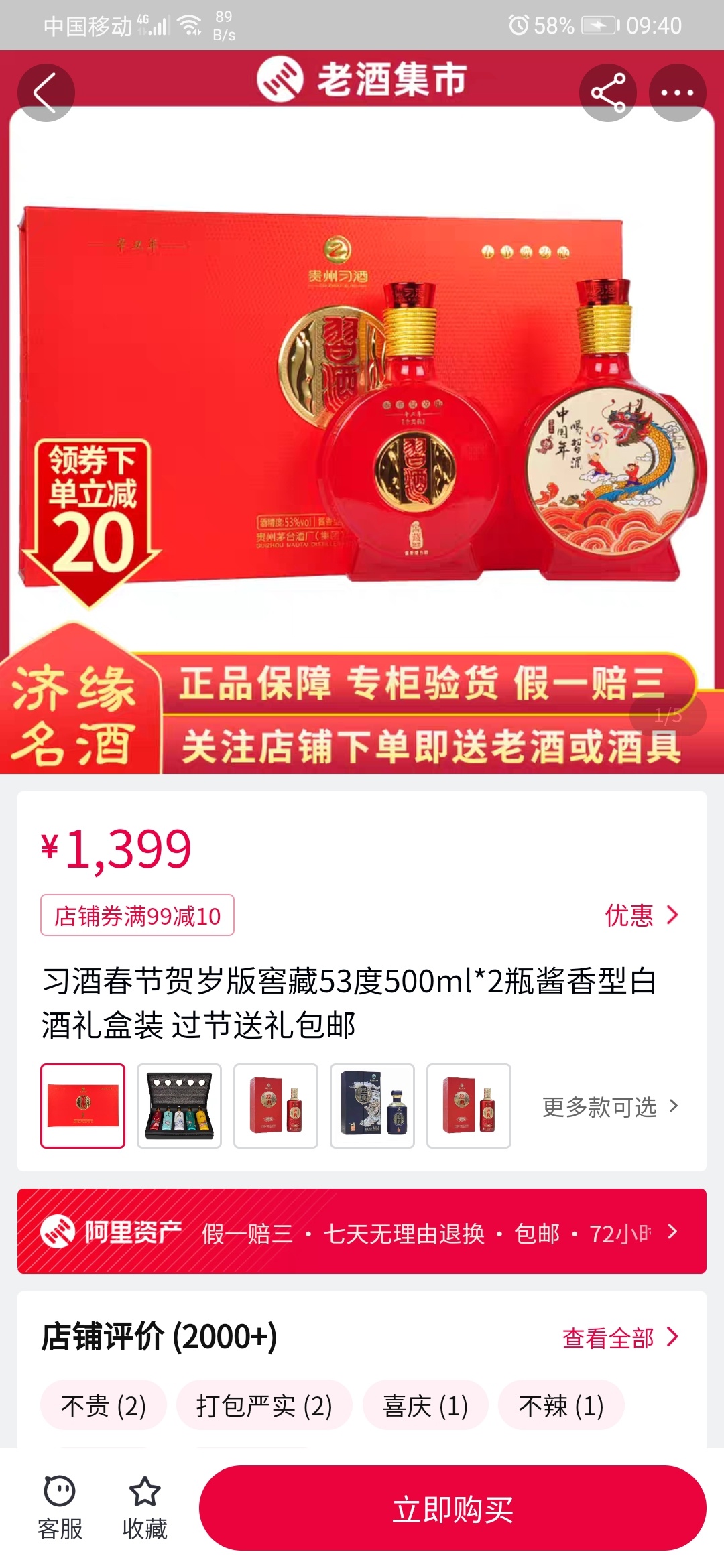Open the three-dot overflow menu
The image size is (724, 1568).
coord(677,92)
